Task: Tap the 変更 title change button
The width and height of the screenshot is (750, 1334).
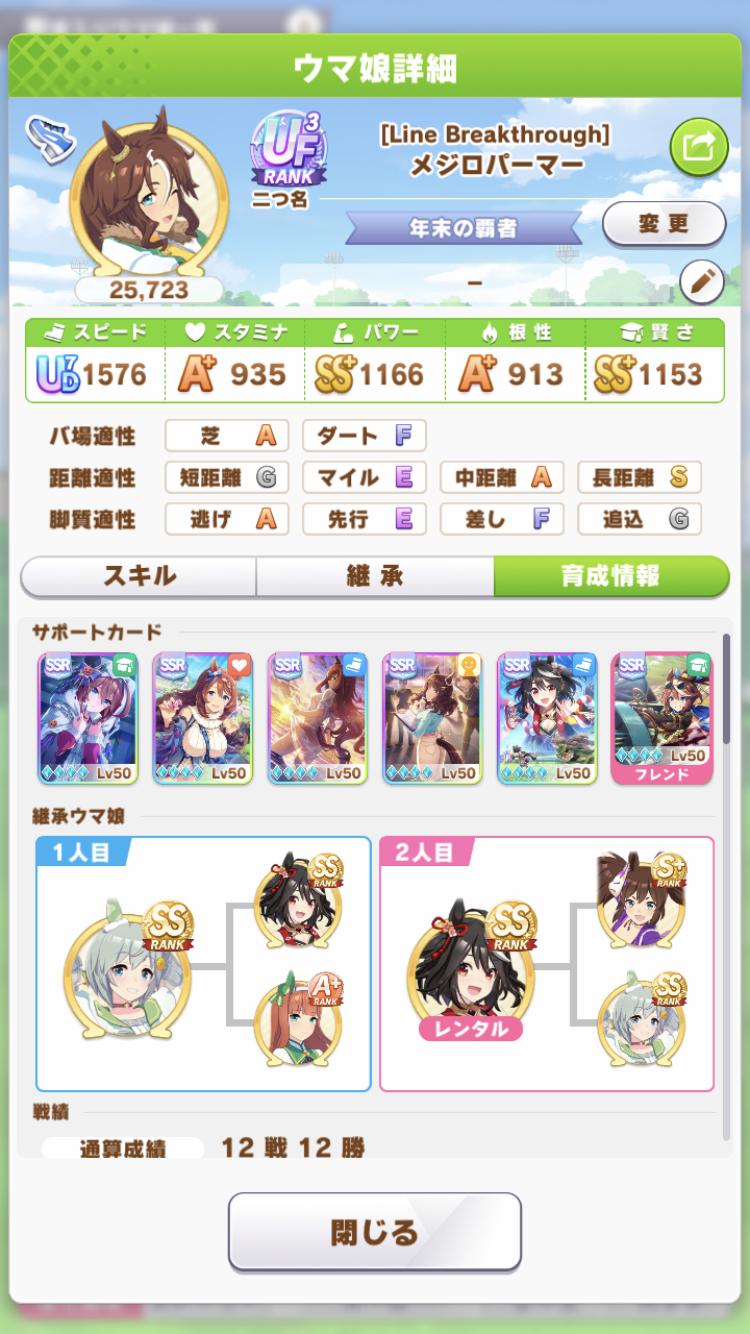Action: [663, 224]
